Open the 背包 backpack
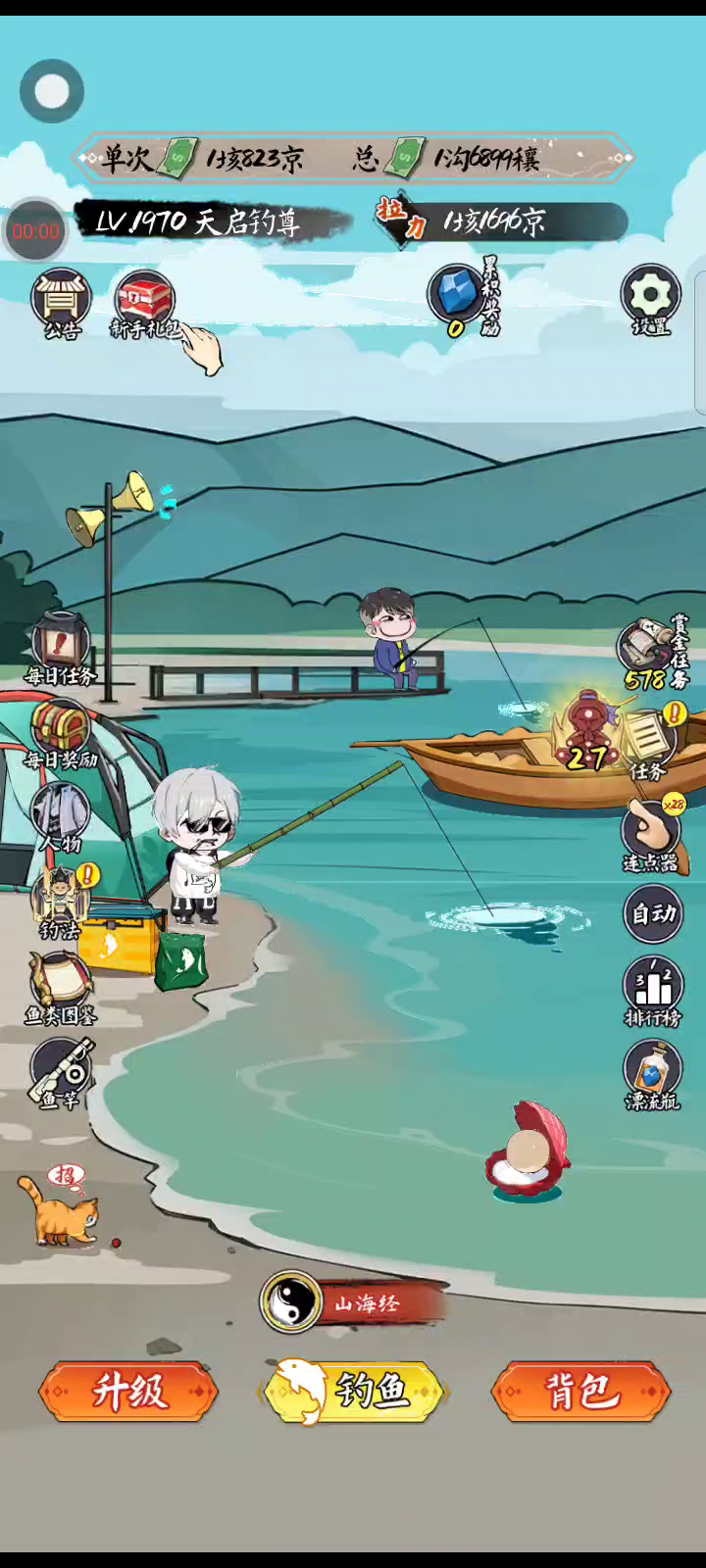This screenshot has width=706, height=1568. coord(580,1391)
